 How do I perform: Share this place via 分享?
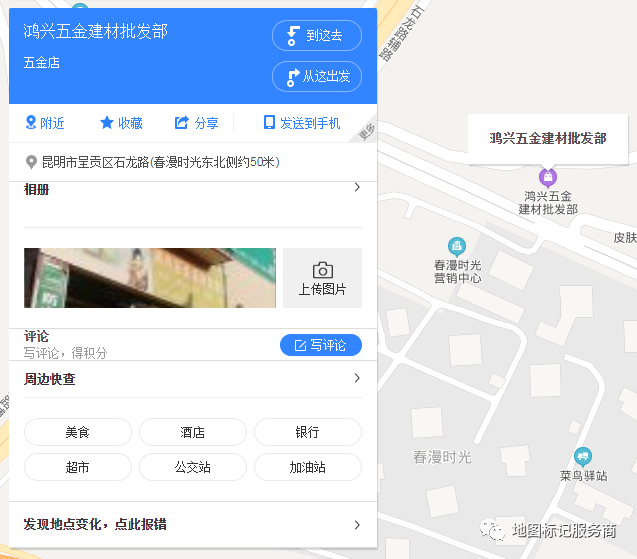(196, 123)
